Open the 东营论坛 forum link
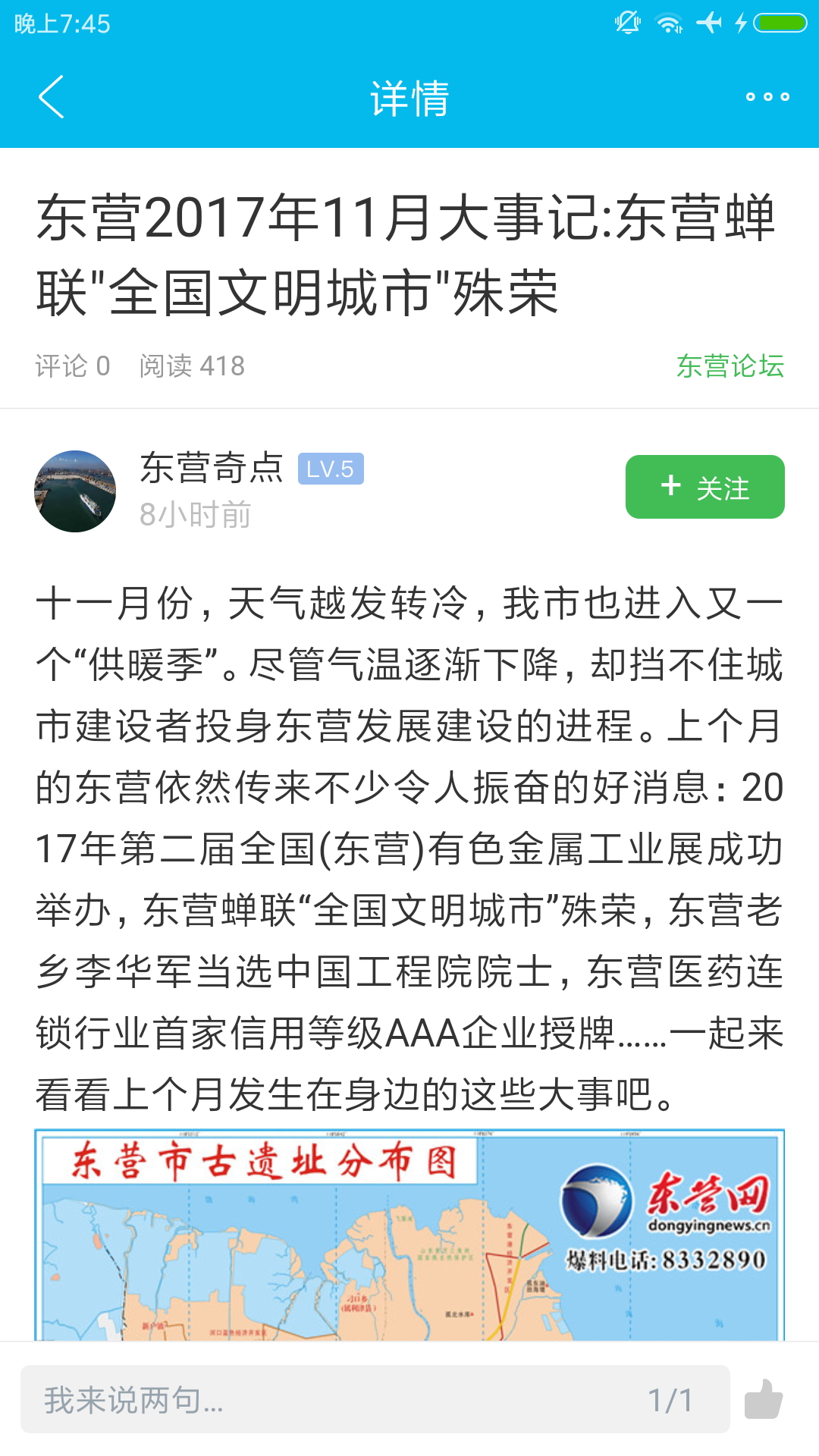Image resolution: width=819 pixels, height=1456 pixels. [x=730, y=366]
